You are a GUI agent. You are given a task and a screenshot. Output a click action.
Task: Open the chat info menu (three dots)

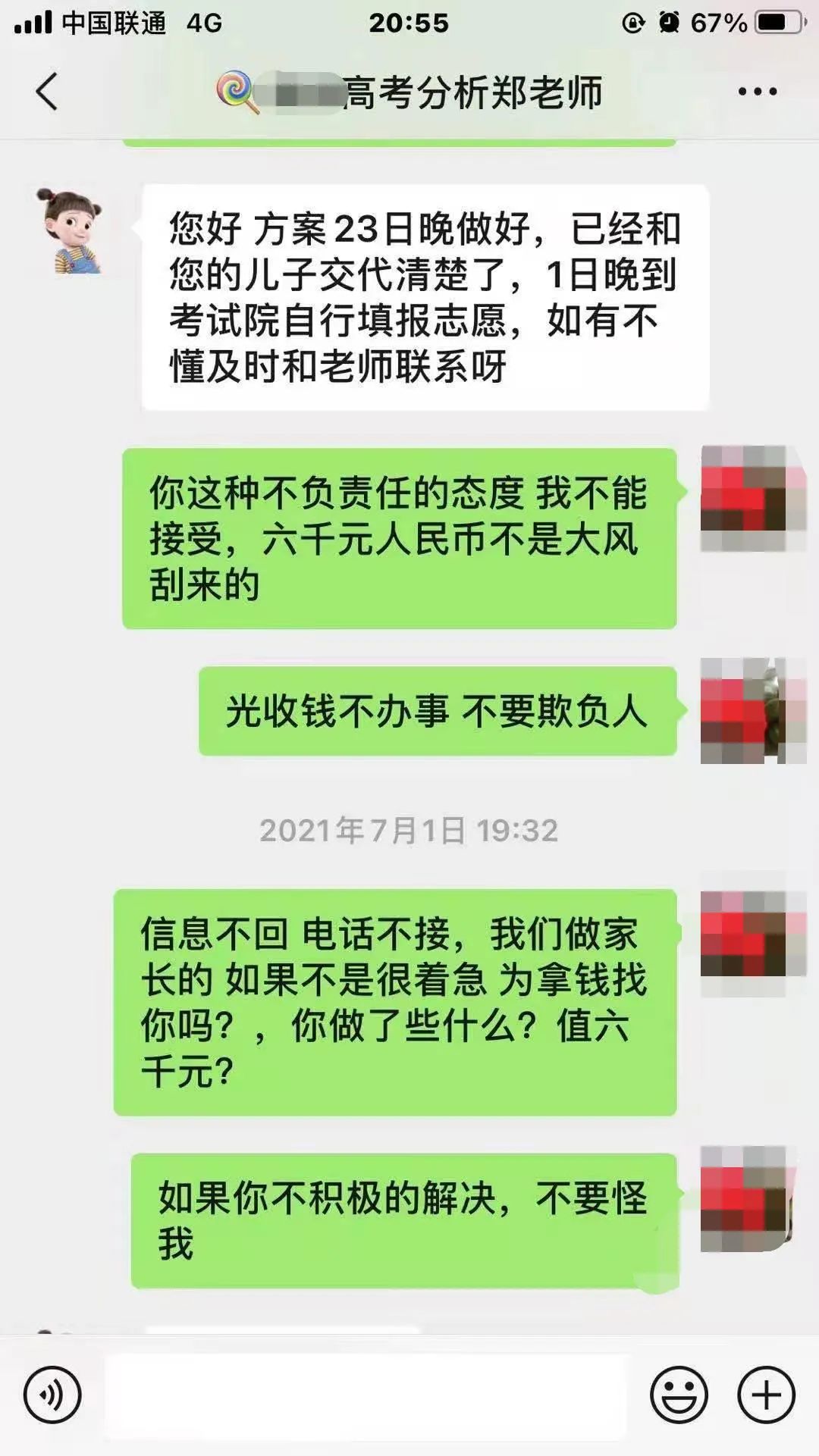(757, 92)
